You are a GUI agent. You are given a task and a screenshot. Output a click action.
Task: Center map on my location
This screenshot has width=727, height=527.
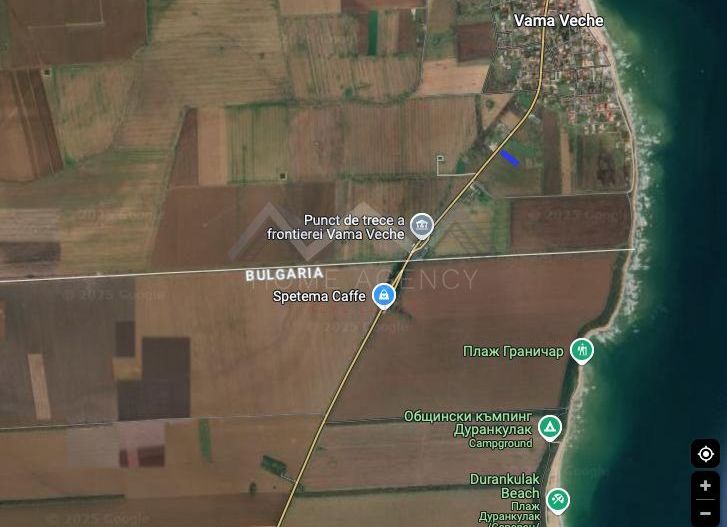(x=705, y=454)
